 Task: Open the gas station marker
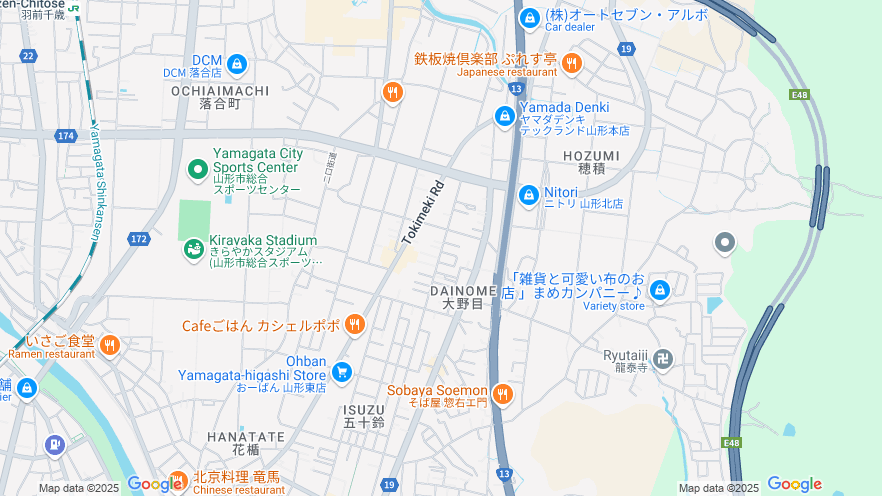(53, 443)
